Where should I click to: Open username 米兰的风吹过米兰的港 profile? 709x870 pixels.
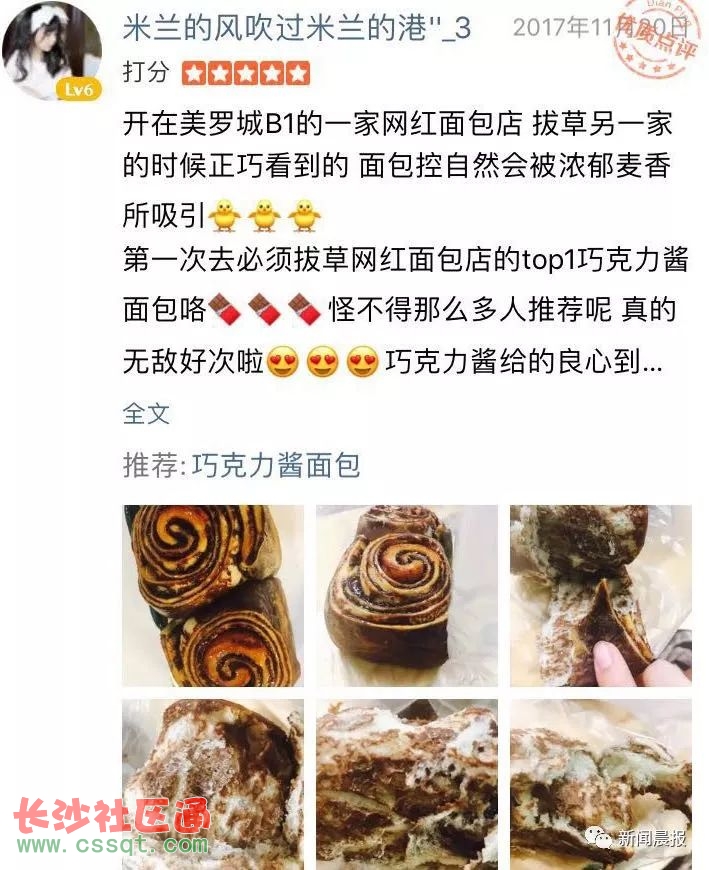(296, 28)
